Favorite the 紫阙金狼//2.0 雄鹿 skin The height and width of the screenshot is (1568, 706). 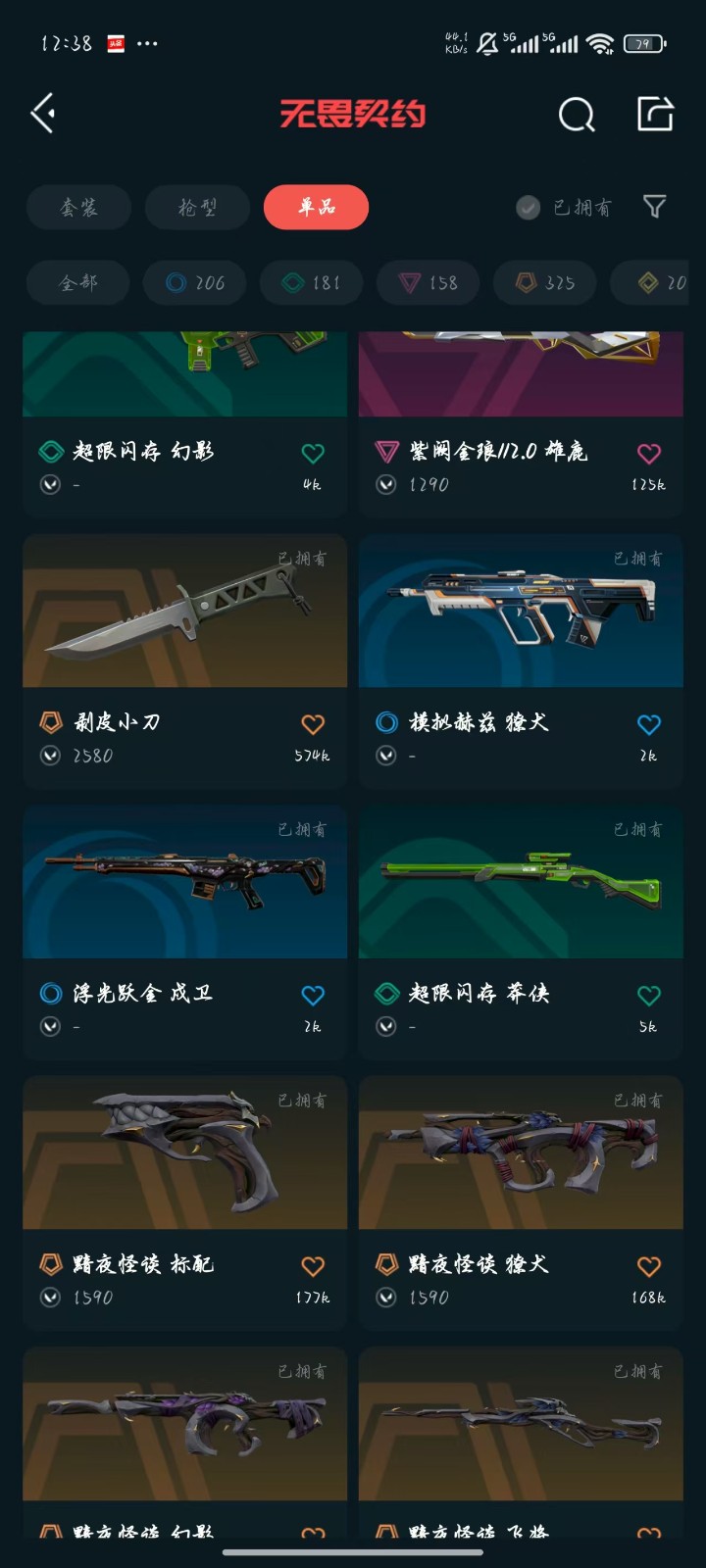(x=649, y=453)
